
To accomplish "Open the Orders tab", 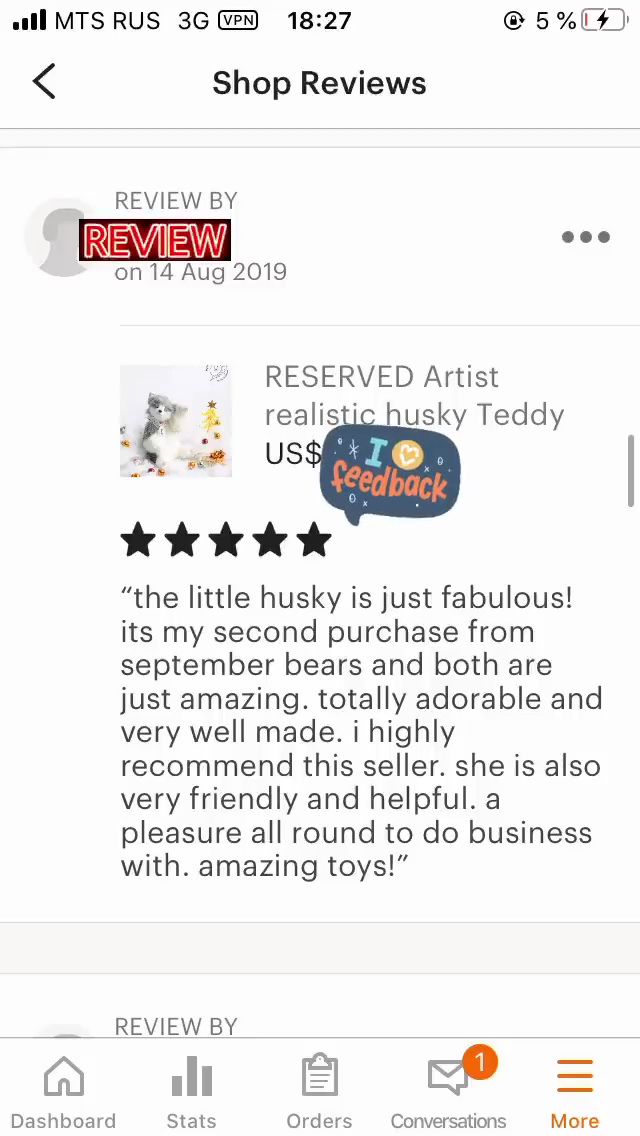I will click(x=319, y=1092).
